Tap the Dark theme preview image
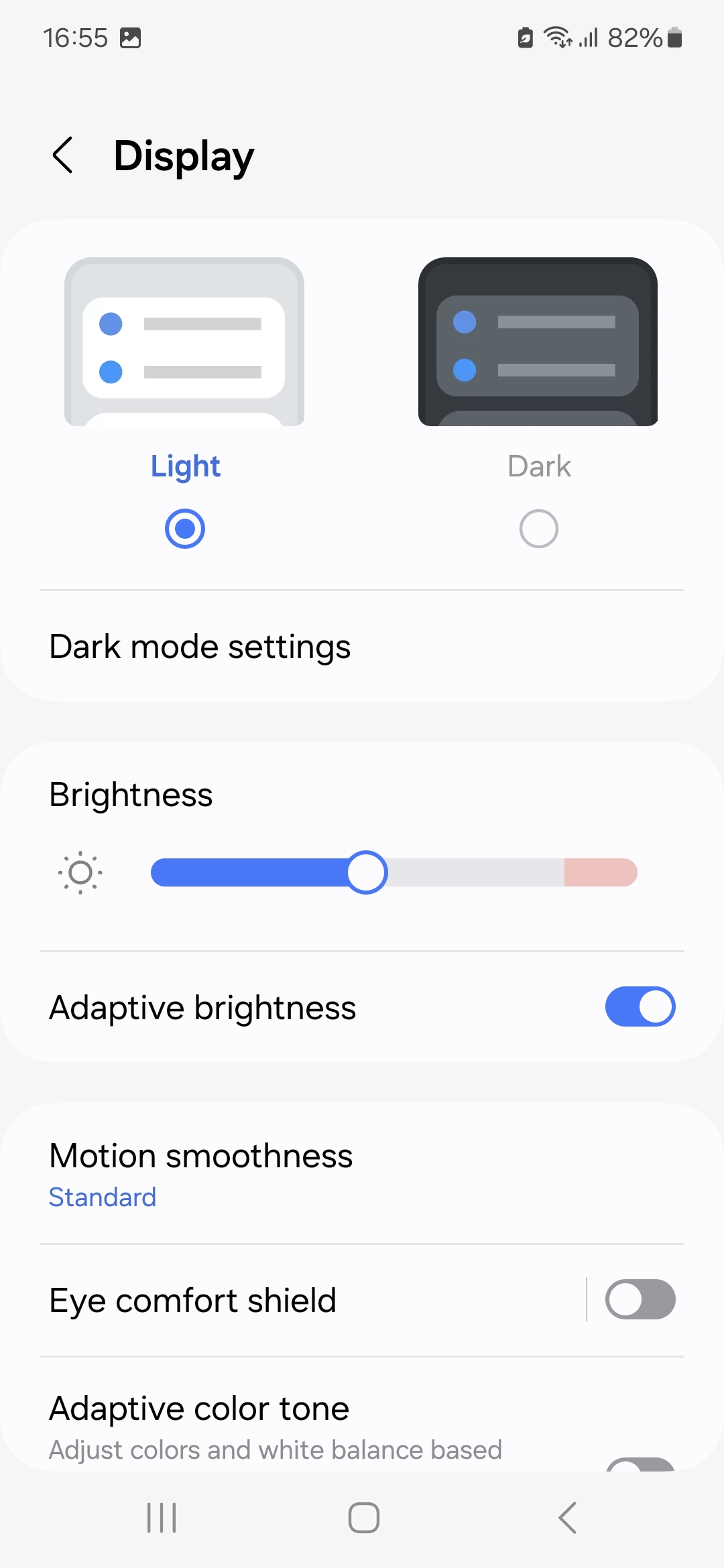 (538, 342)
